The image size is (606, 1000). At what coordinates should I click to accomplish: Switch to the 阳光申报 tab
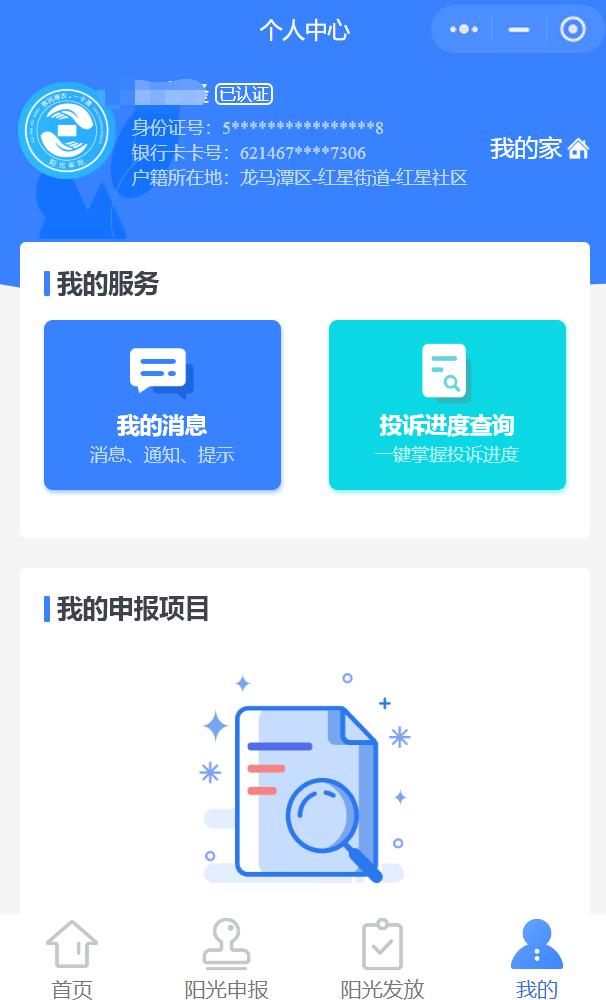point(227,960)
